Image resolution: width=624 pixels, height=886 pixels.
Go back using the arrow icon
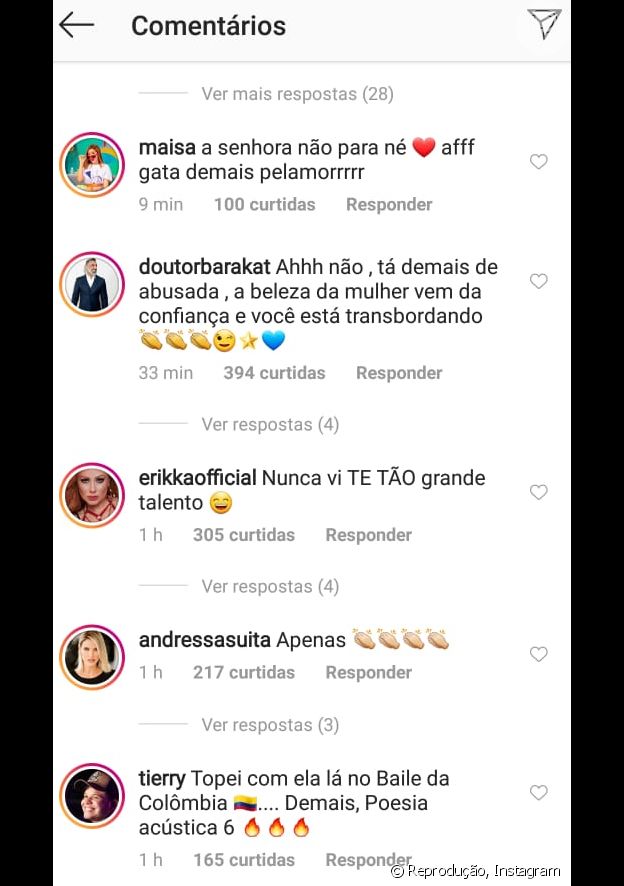pos(77,25)
